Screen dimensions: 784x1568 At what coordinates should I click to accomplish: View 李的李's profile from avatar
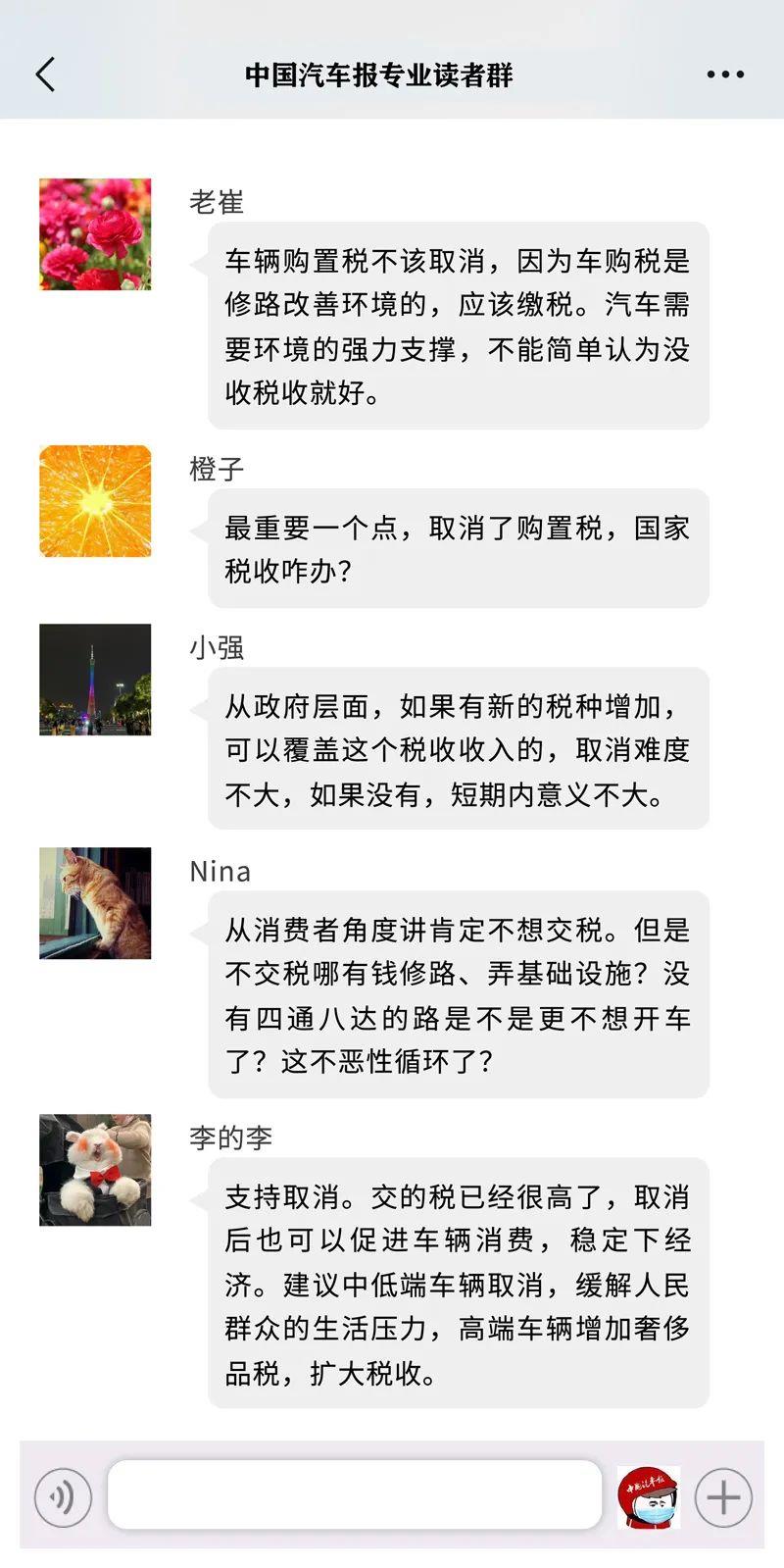[95, 1170]
